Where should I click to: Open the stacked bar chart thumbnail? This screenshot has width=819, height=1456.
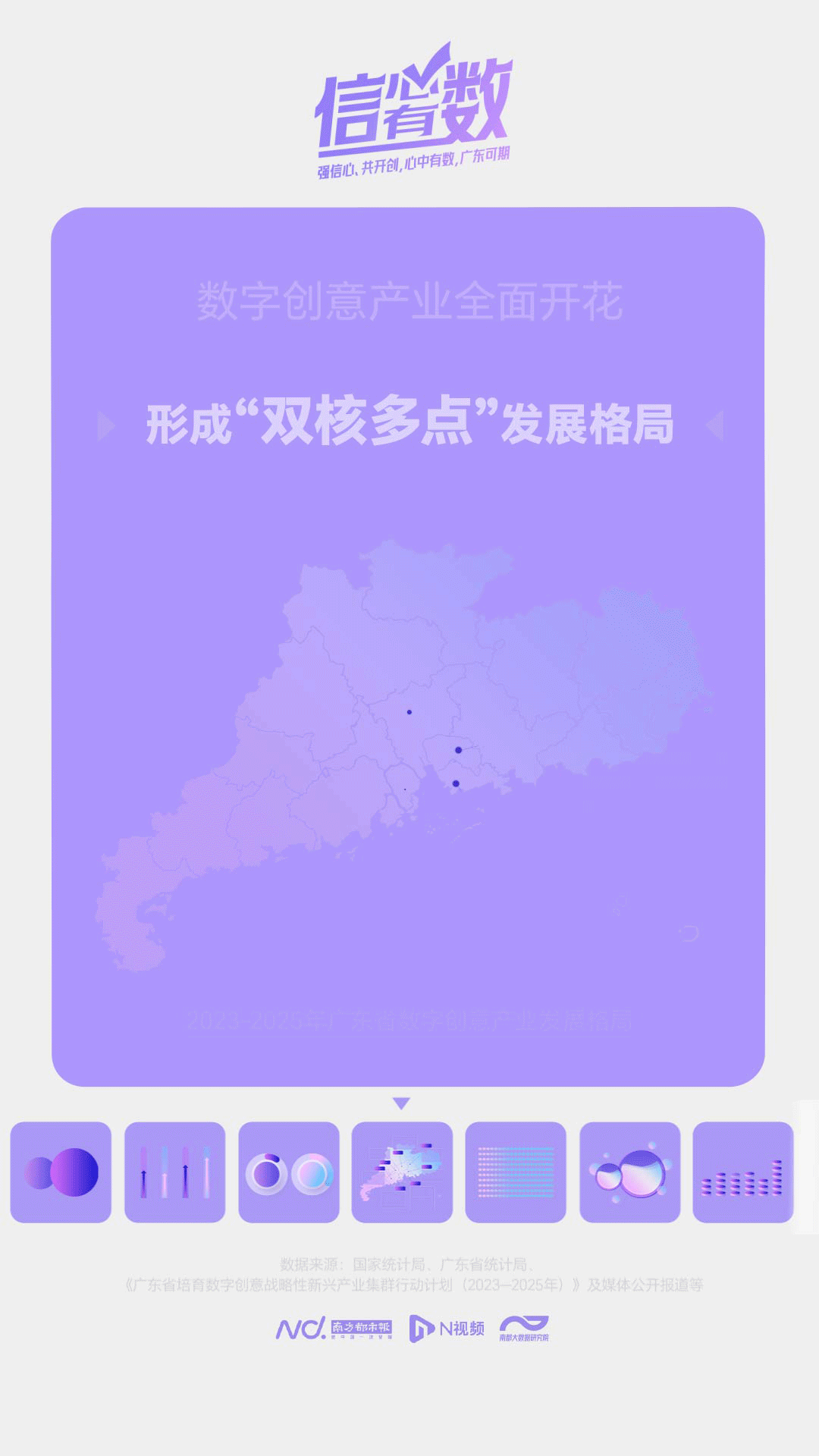coord(742,1172)
